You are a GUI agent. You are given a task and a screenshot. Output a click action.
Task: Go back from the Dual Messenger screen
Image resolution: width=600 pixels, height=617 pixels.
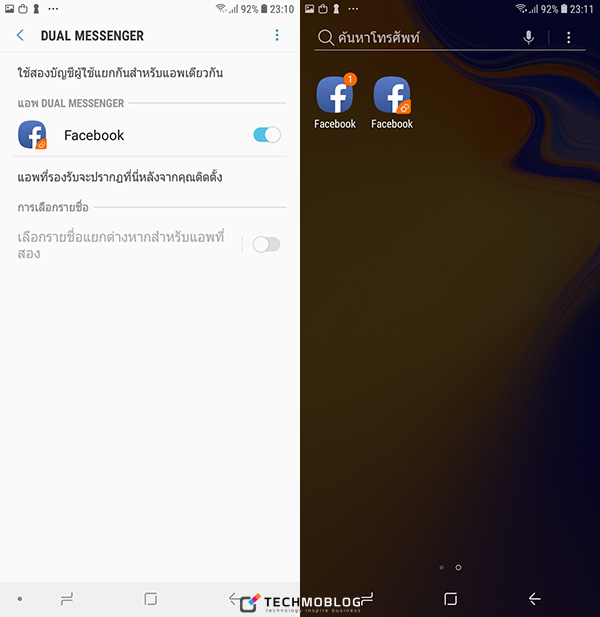(x=21, y=35)
